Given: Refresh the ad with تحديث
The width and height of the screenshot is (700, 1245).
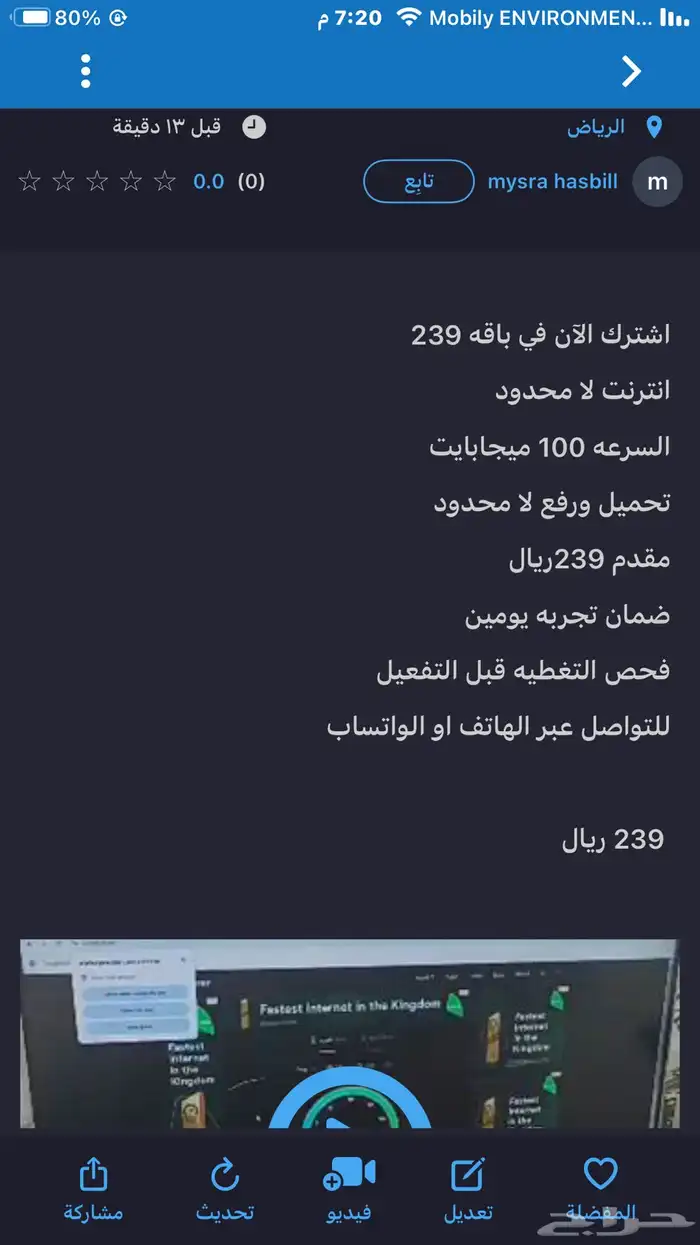Looking at the screenshot, I should coord(225,1190).
